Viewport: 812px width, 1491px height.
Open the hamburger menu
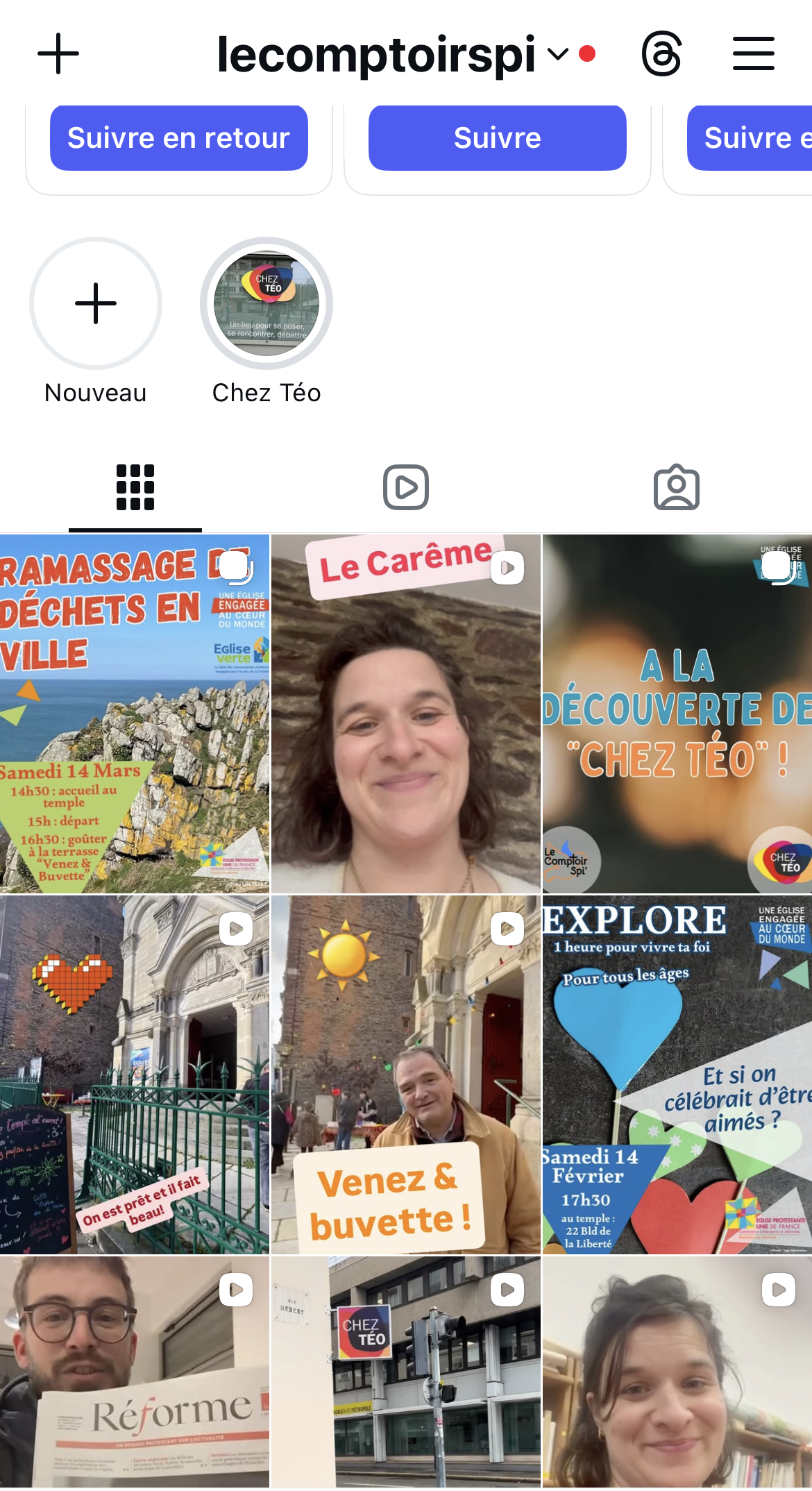pos(753,53)
